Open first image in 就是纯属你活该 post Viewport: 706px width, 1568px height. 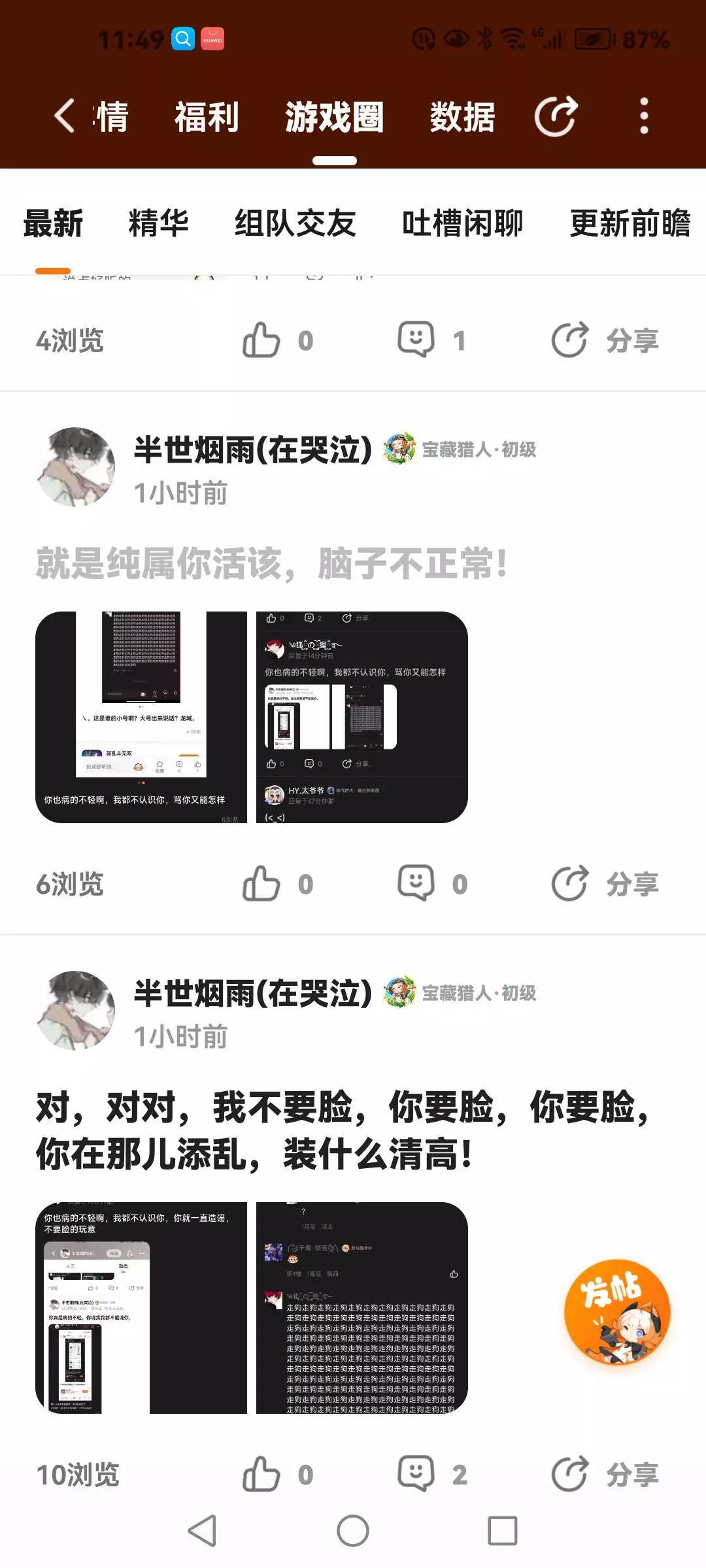(x=141, y=717)
